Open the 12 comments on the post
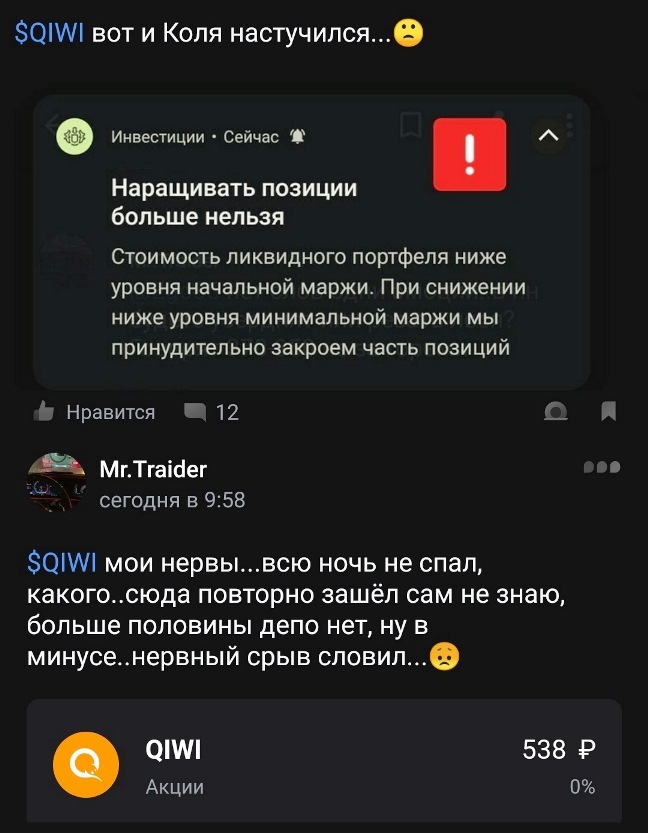This screenshot has height=833, width=648. (x=211, y=412)
